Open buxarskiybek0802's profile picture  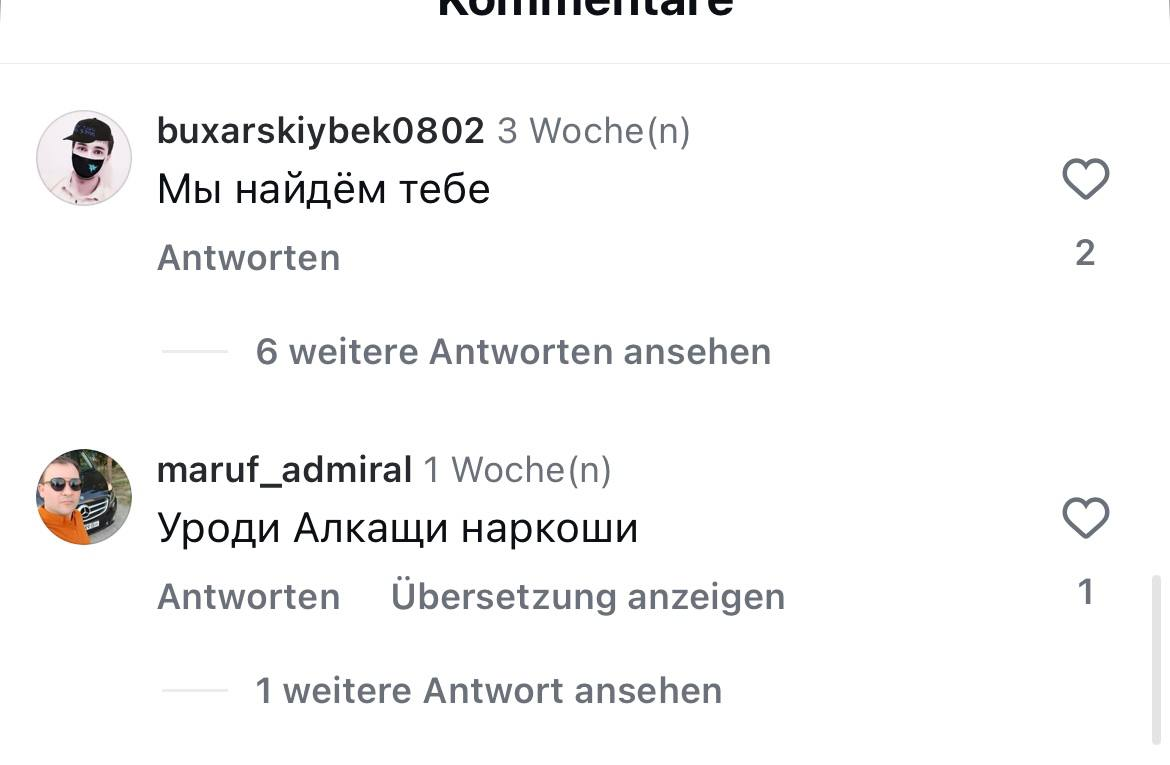pos(84,158)
